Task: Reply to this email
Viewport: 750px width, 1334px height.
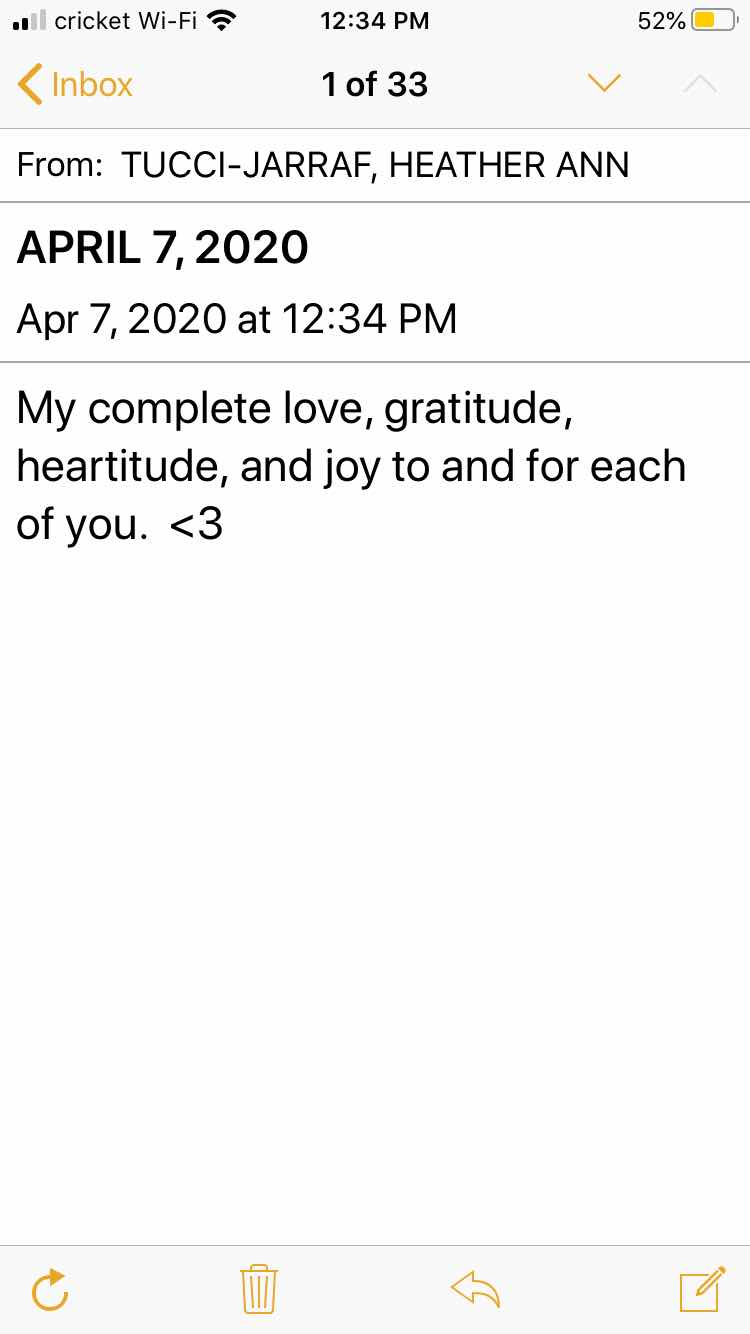Action: tap(475, 1290)
